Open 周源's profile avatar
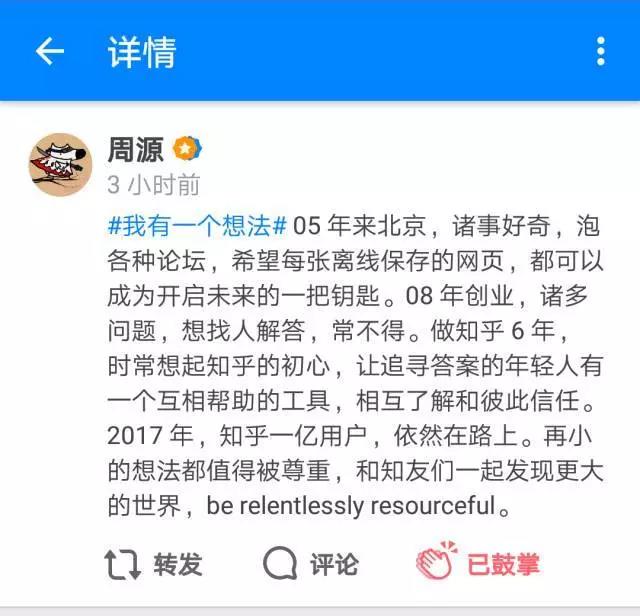 (59, 162)
